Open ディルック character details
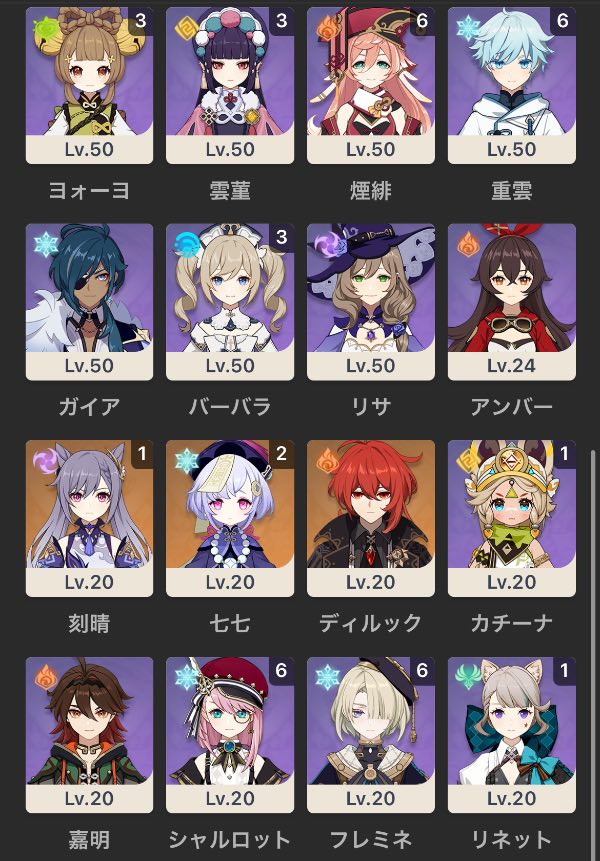This screenshot has width=600, height=861. [371, 518]
